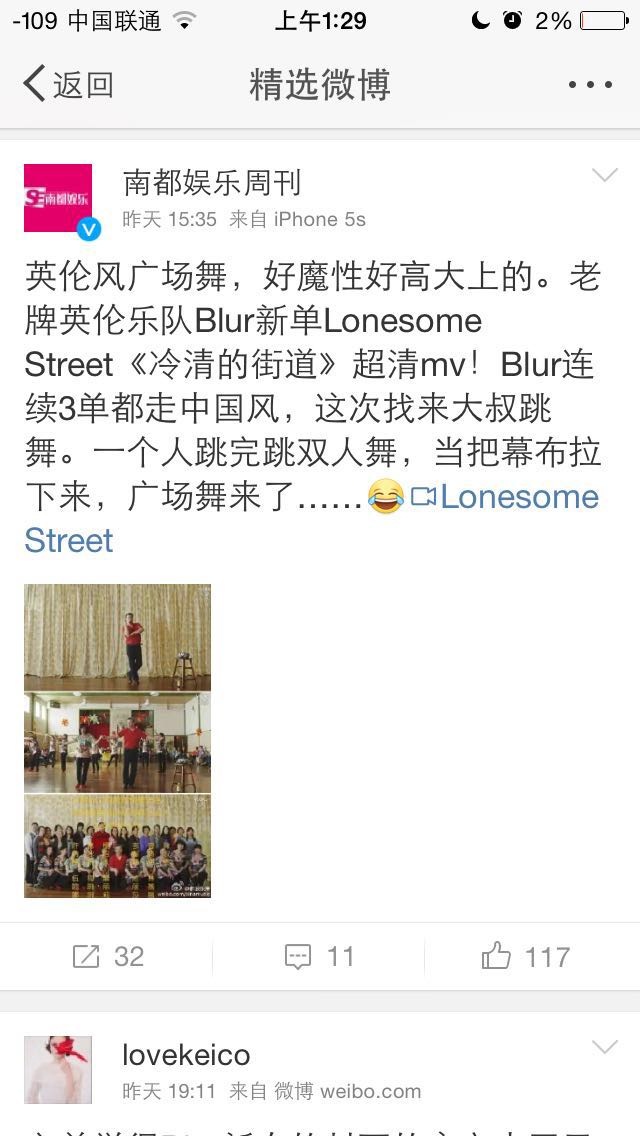Viewport: 640px width, 1136px height.
Task: Expand options chevron on lovekeico's post
Action: click(605, 1048)
